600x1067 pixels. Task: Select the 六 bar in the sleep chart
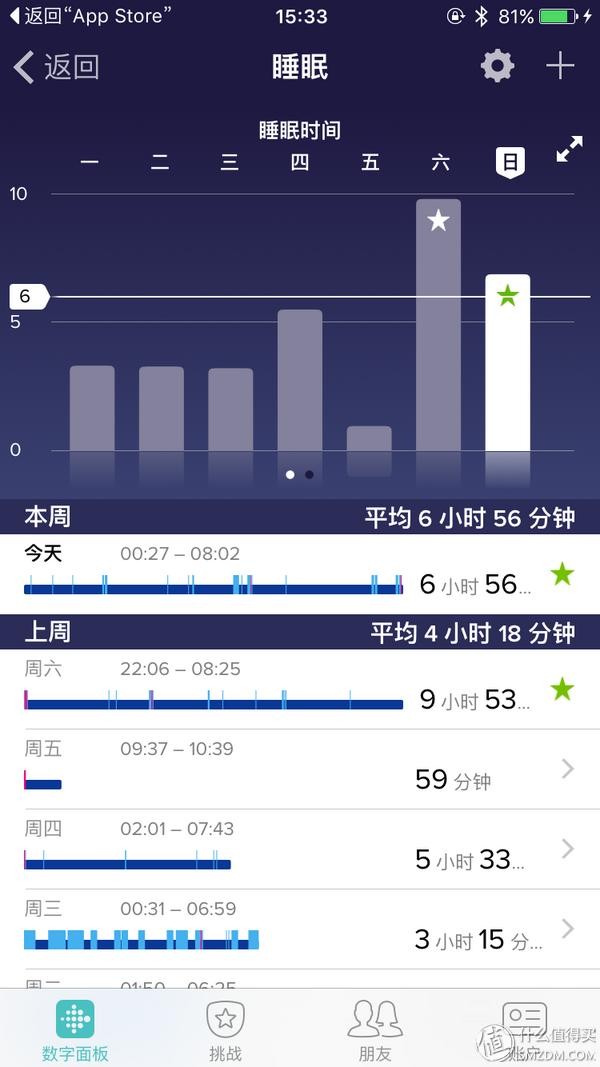438,325
